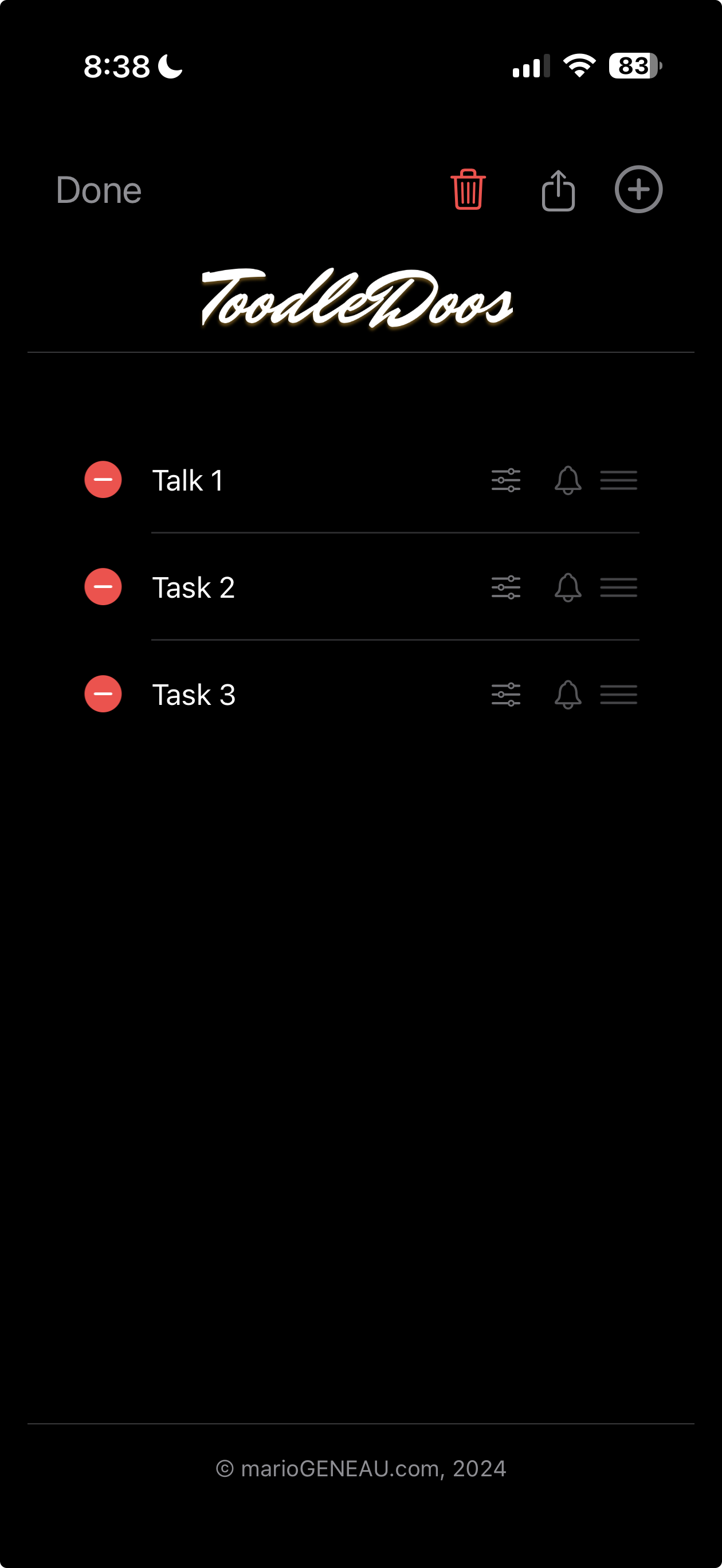Viewport: 722px width, 1568px height.
Task: Set a reminder bell for Talk 1
Action: [x=567, y=480]
